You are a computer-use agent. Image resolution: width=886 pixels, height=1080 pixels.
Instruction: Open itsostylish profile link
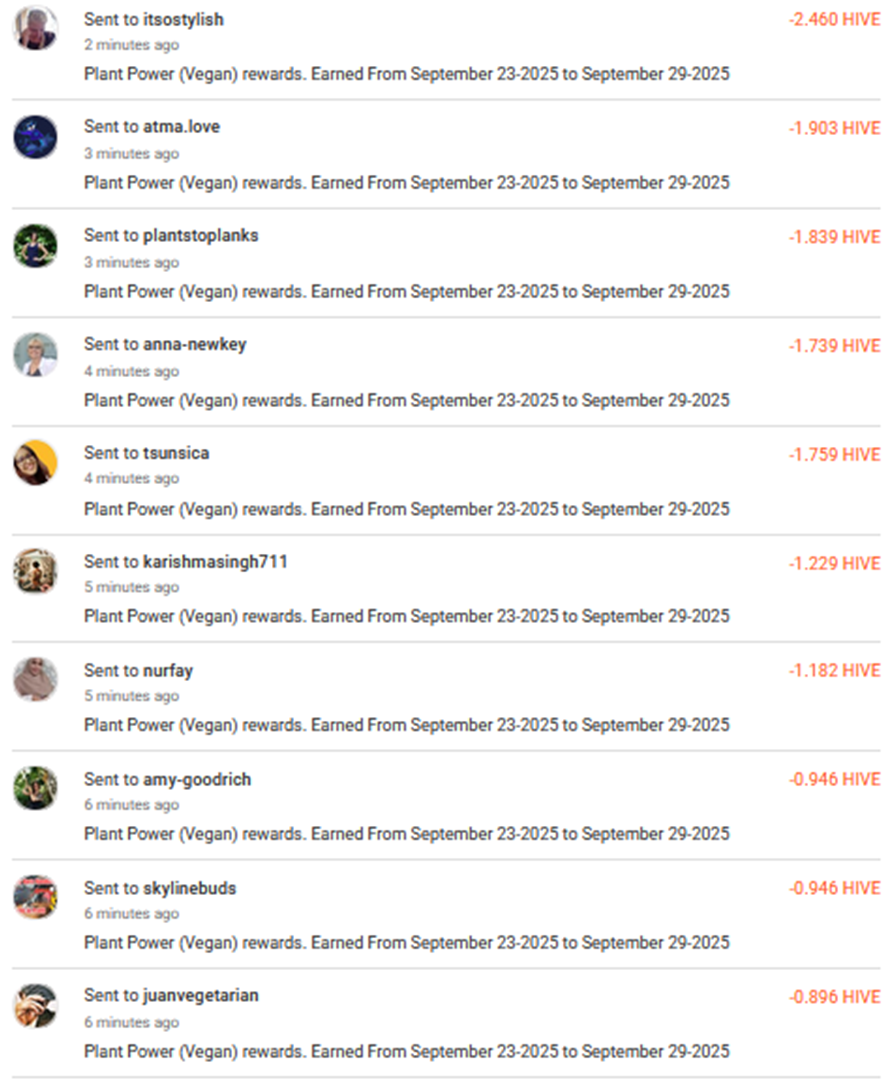click(183, 19)
